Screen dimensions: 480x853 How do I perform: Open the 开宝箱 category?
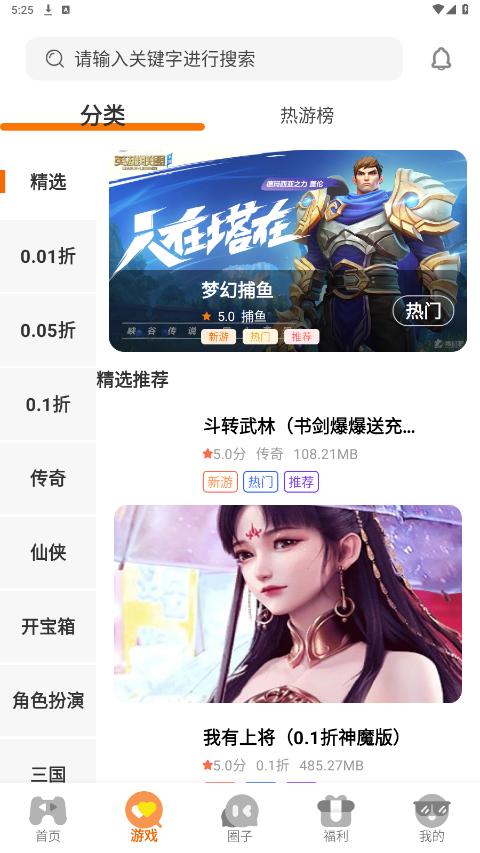click(48, 626)
